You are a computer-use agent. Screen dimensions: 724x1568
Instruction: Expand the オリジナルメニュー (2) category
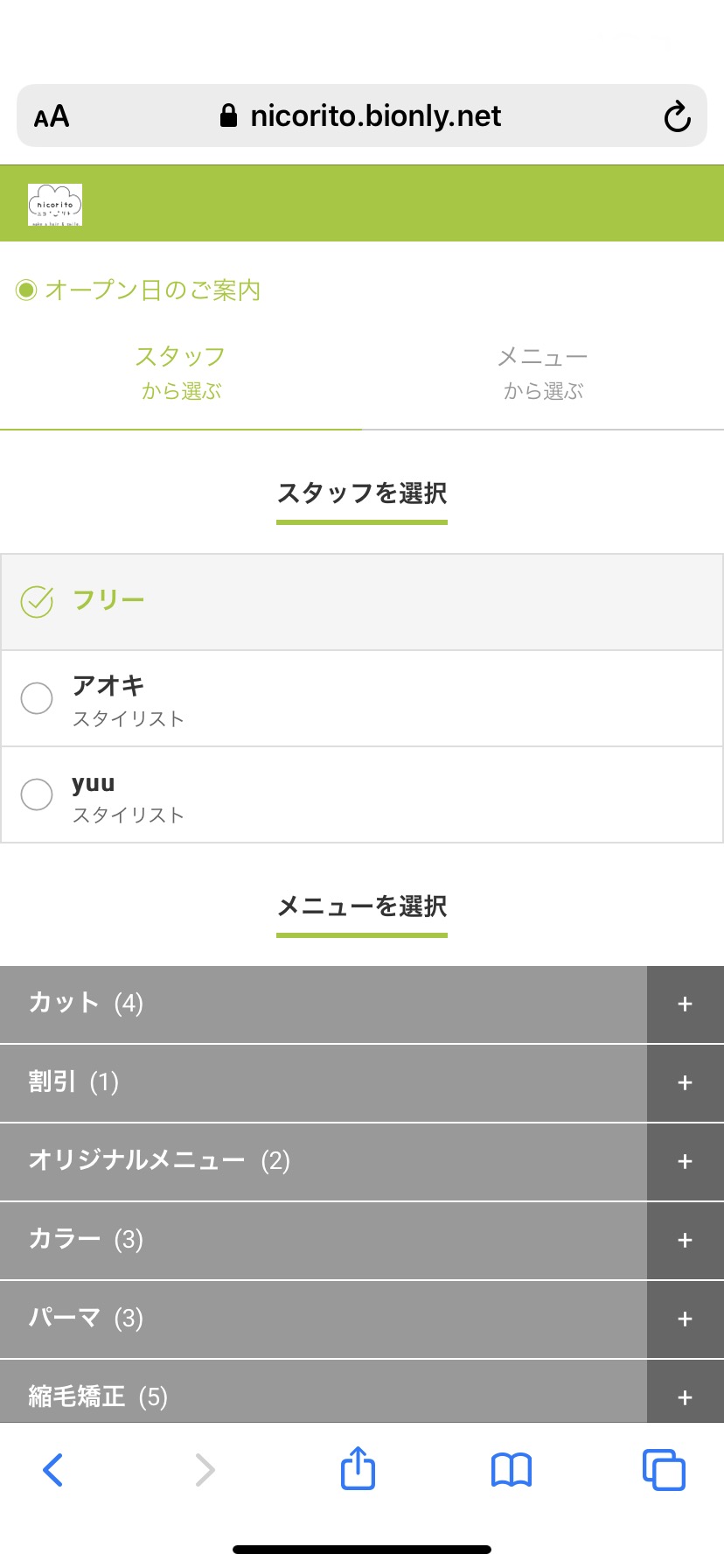[362, 1162]
